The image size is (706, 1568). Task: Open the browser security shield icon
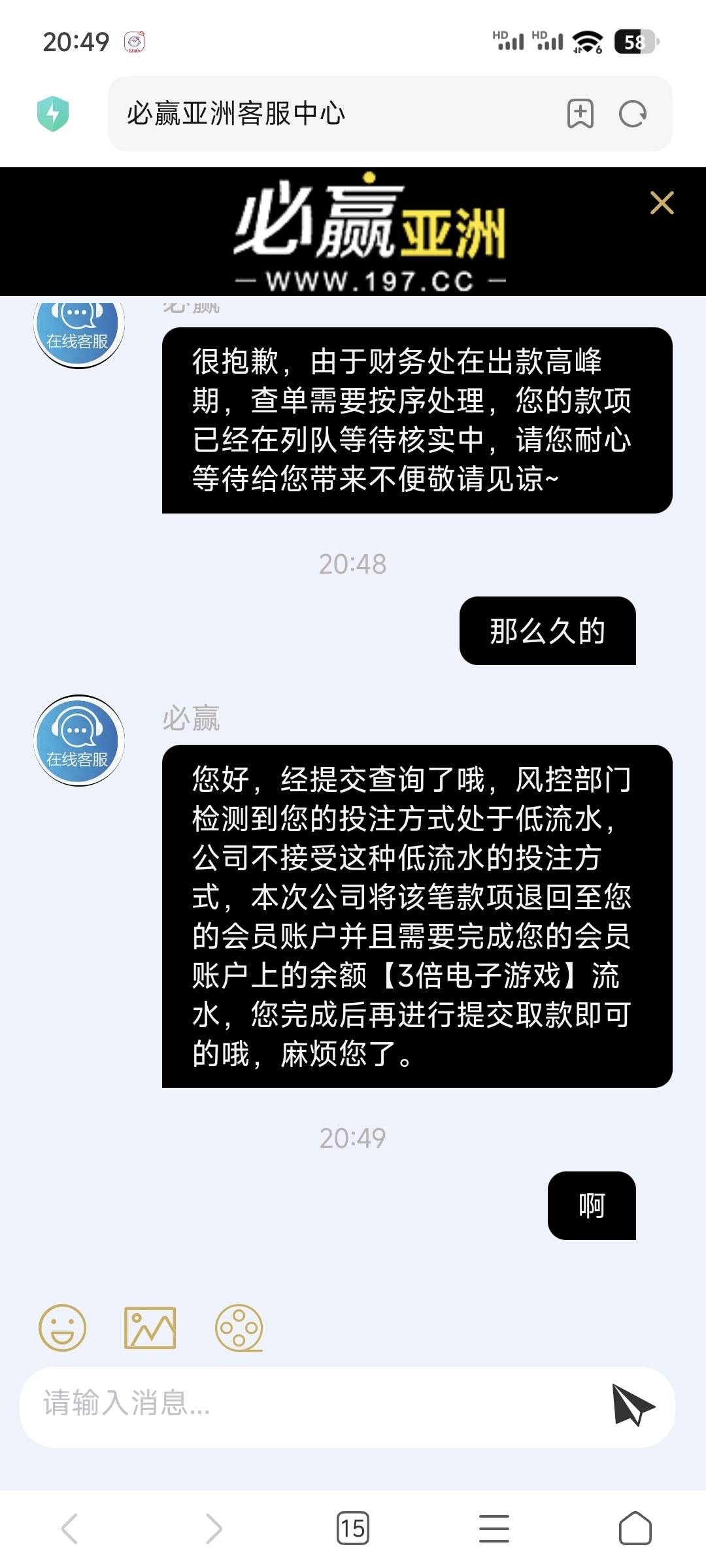click(53, 114)
